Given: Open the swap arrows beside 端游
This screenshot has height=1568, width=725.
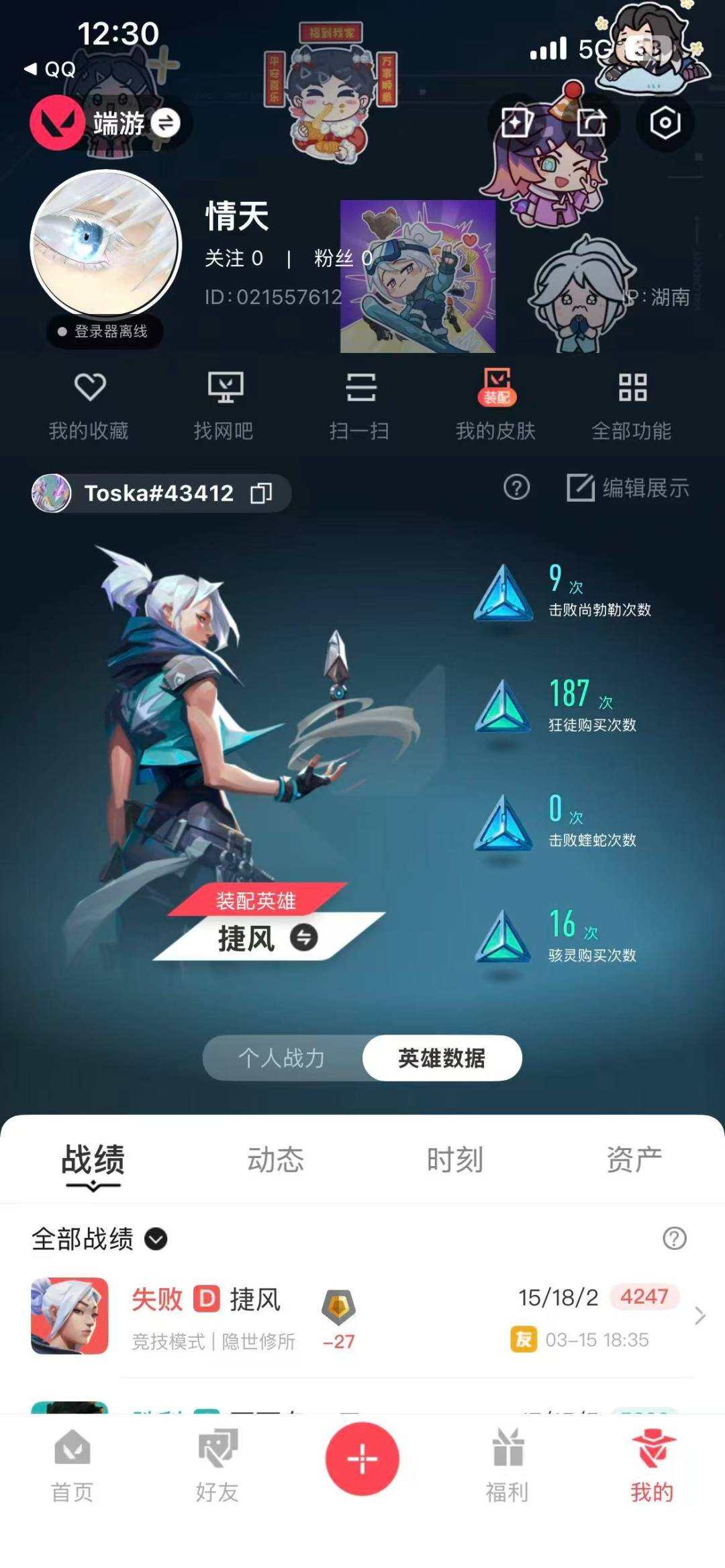Looking at the screenshot, I should click(x=166, y=124).
